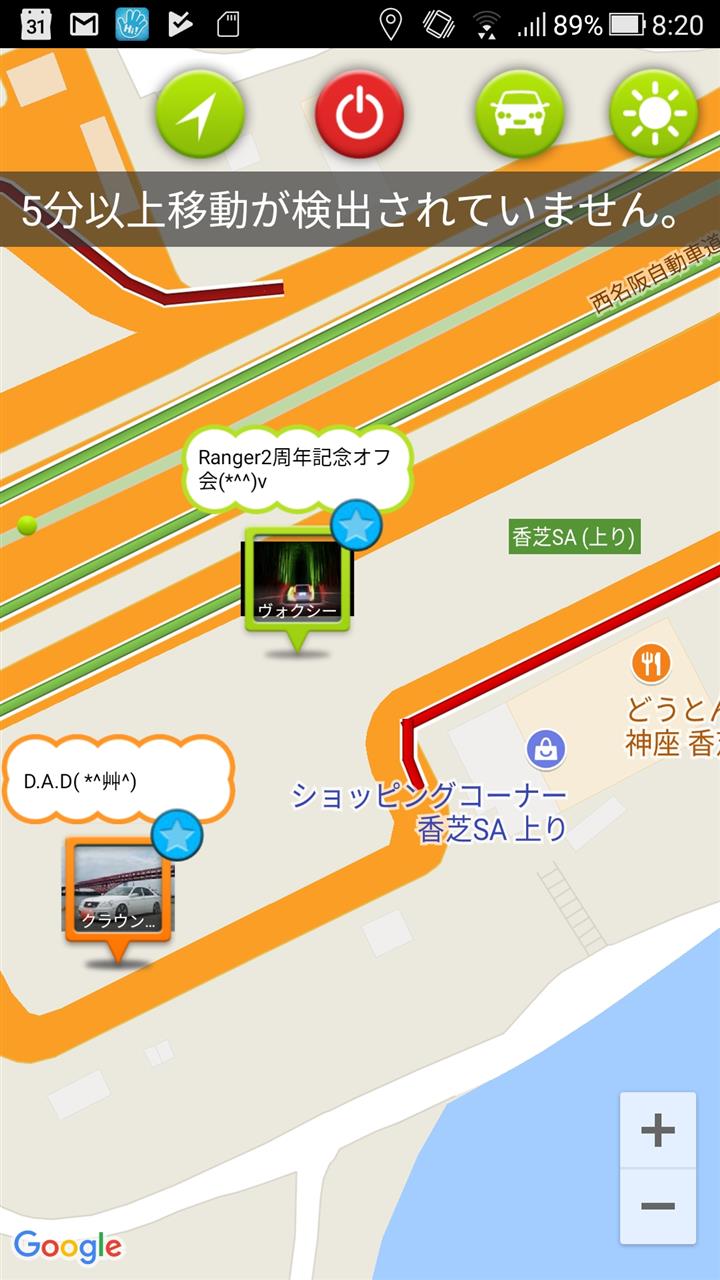
Task: Tap the green navigation arrow button
Action: click(x=200, y=114)
